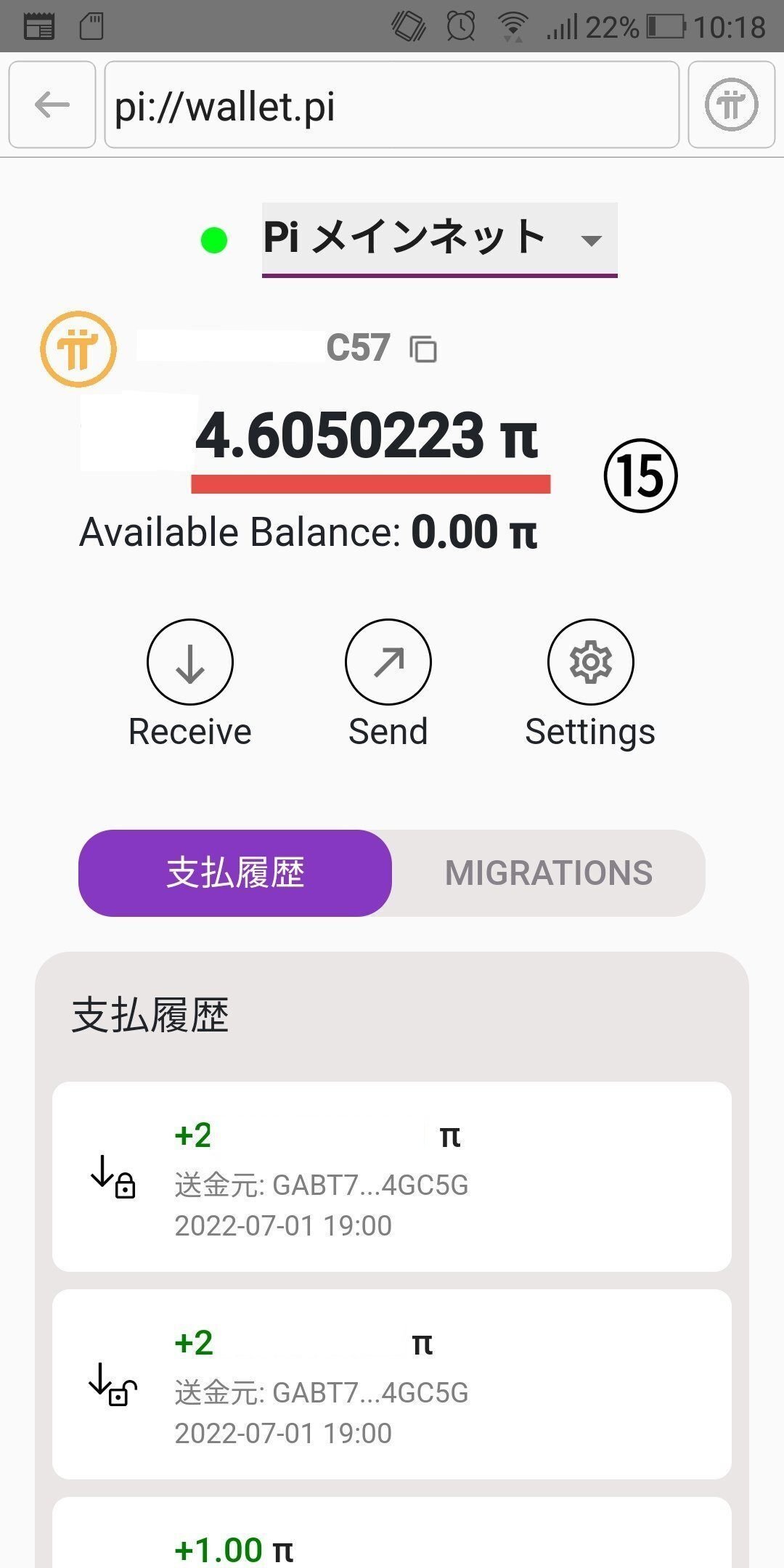This screenshot has height=1568, width=784.
Task: Open the Send screen
Action: click(388, 662)
